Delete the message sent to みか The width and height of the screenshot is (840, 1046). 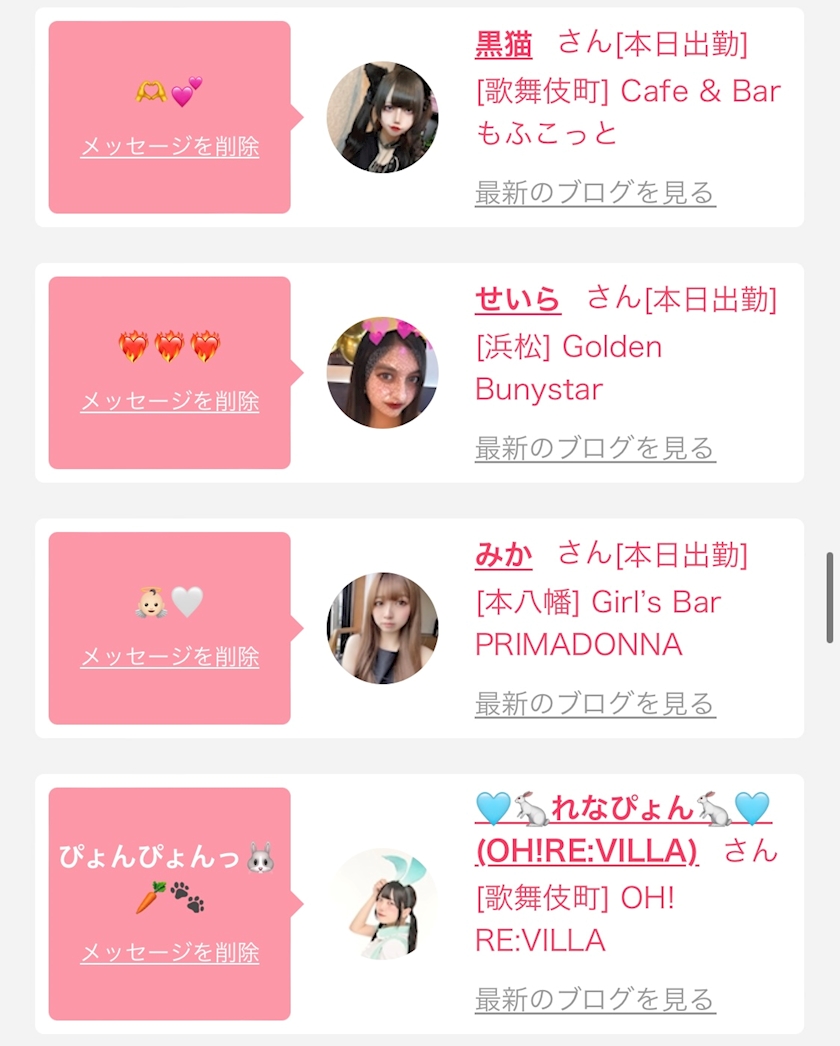click(169, 657)
